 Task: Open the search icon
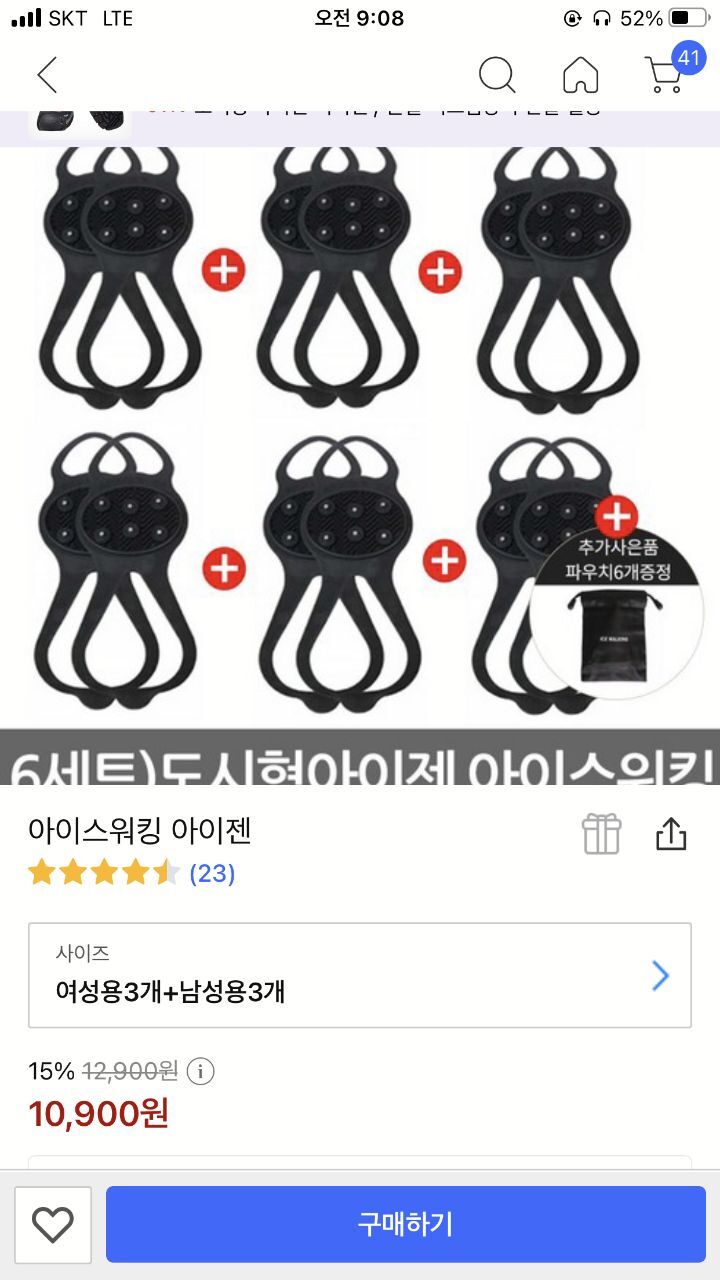click(x=497, y=75)
